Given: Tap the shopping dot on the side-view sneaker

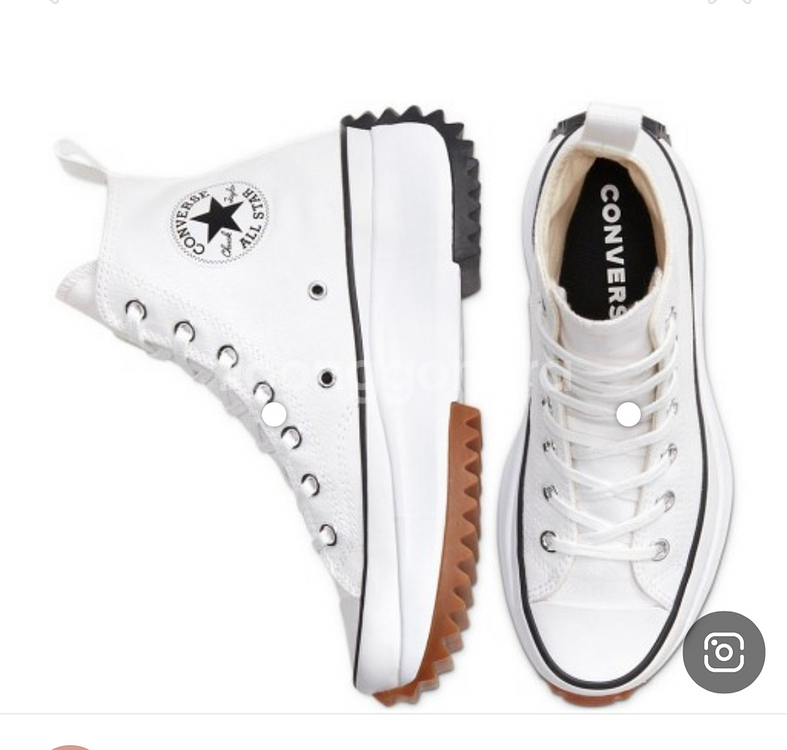Looking at the screenshot, I should point(274,413).
